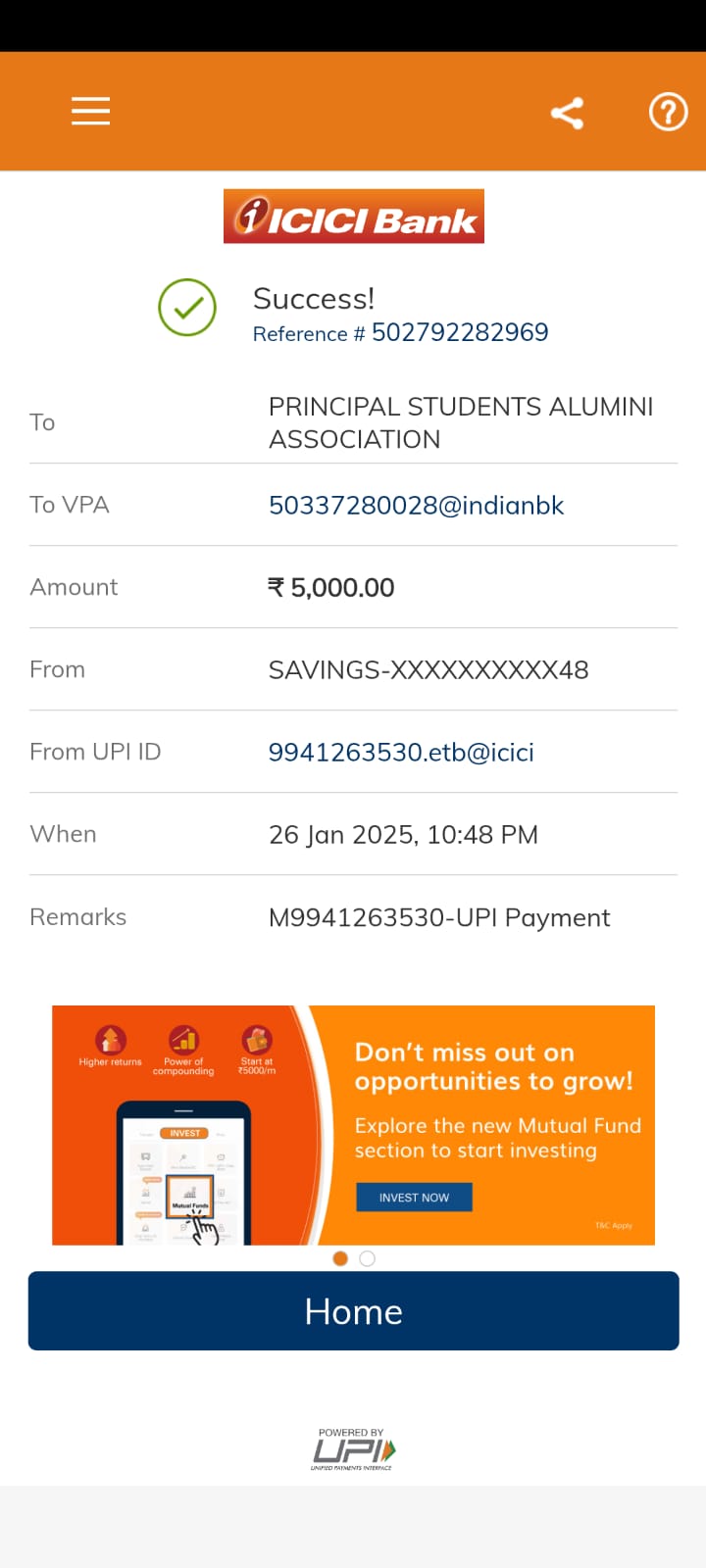Image resolution: width=706 pixels, height=1568 pixels.
Task: Share this payment receipt
Action: click(x=568, y=113)
